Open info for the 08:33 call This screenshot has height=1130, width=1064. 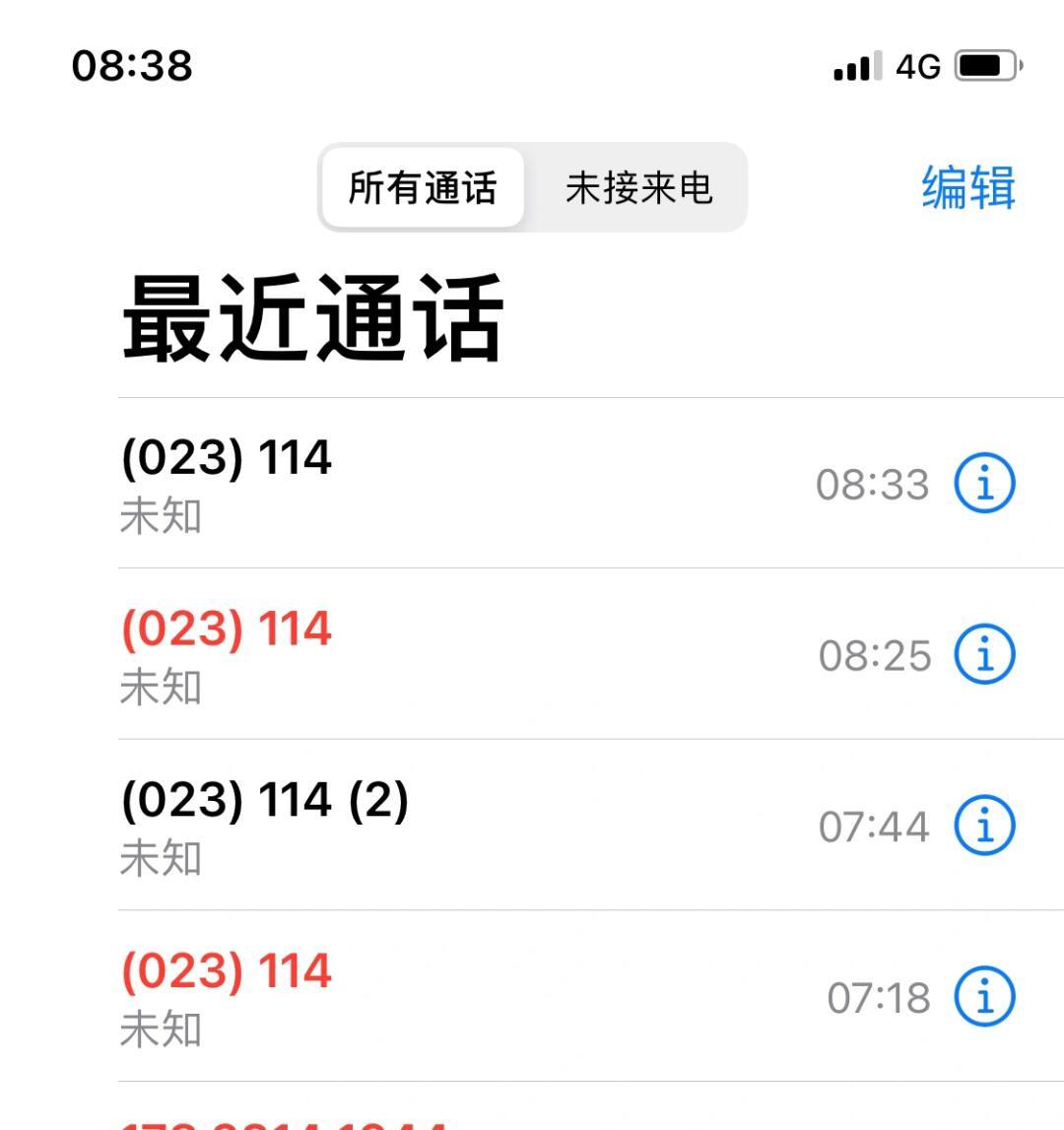coord(984,484)
